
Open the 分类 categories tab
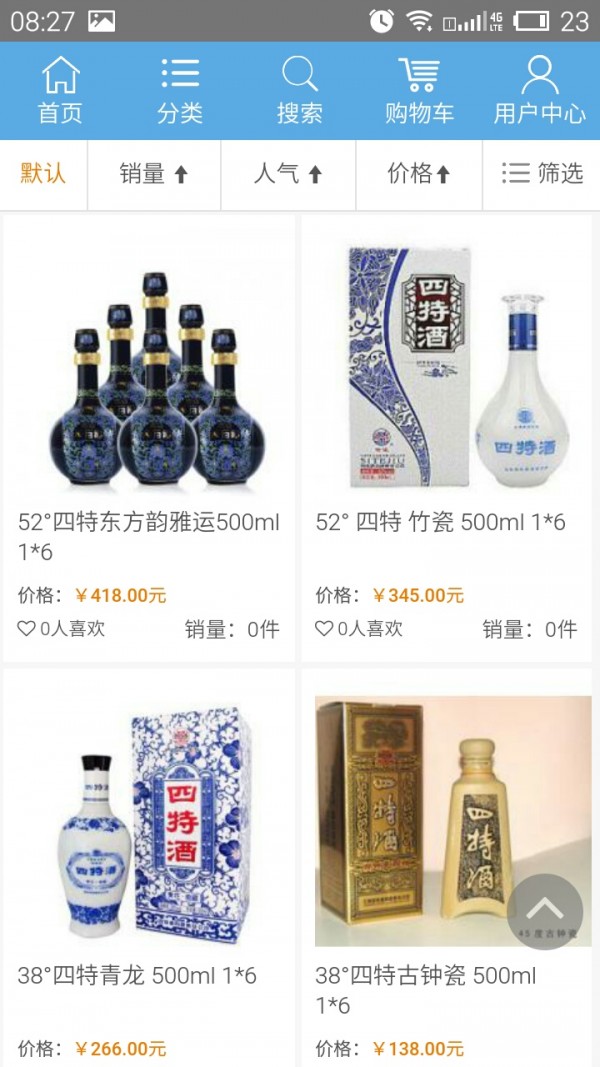180,91
